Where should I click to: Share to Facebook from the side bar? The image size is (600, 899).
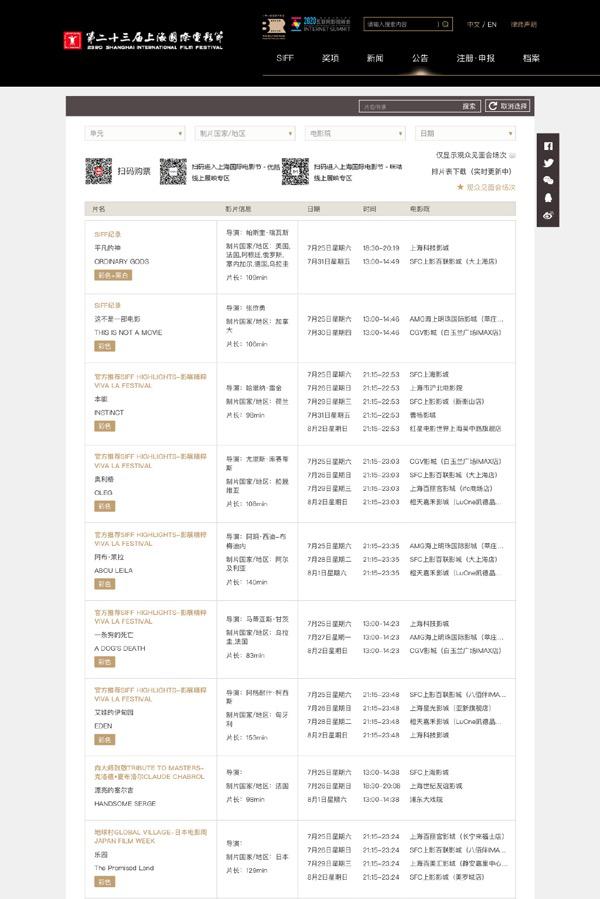pos(548,146)
